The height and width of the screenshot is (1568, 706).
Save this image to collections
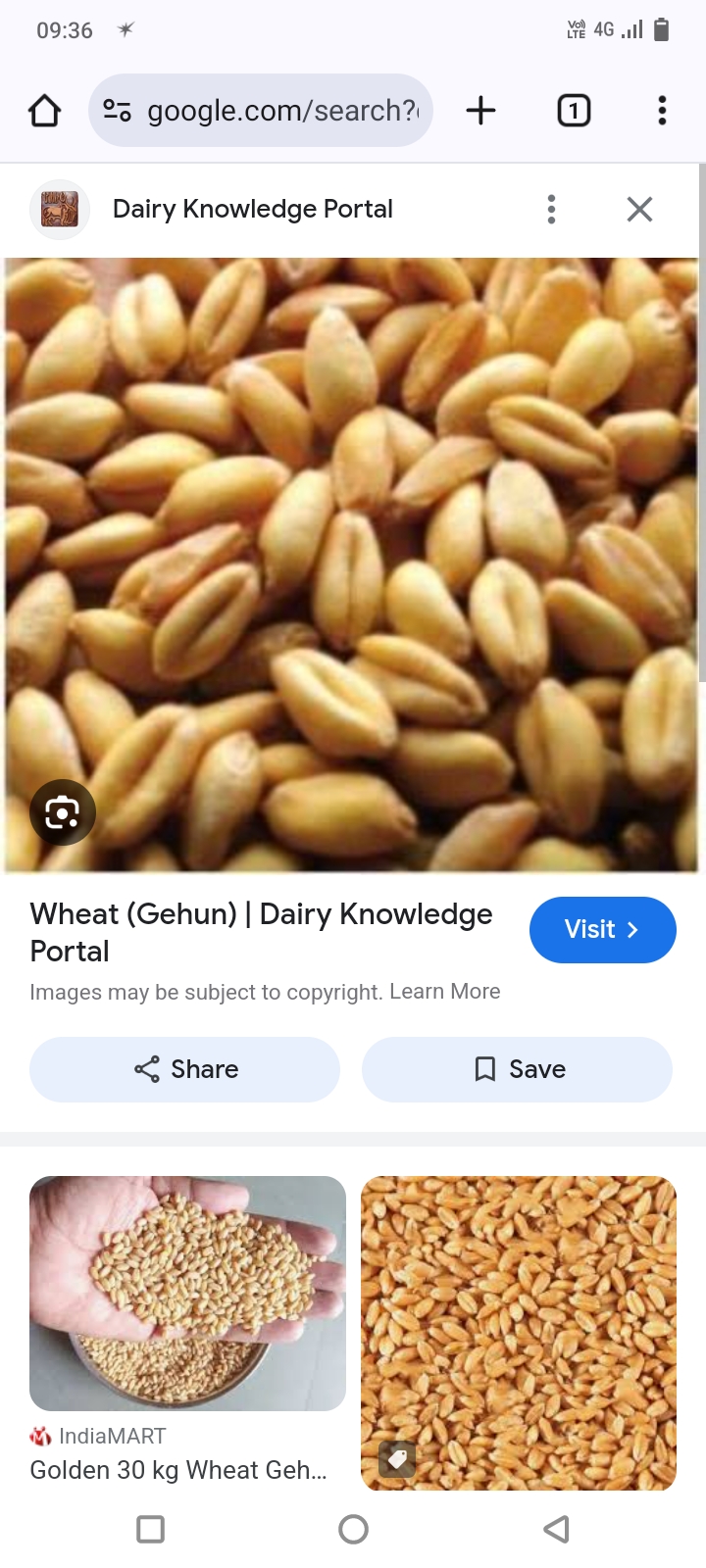coord(517,1069)
